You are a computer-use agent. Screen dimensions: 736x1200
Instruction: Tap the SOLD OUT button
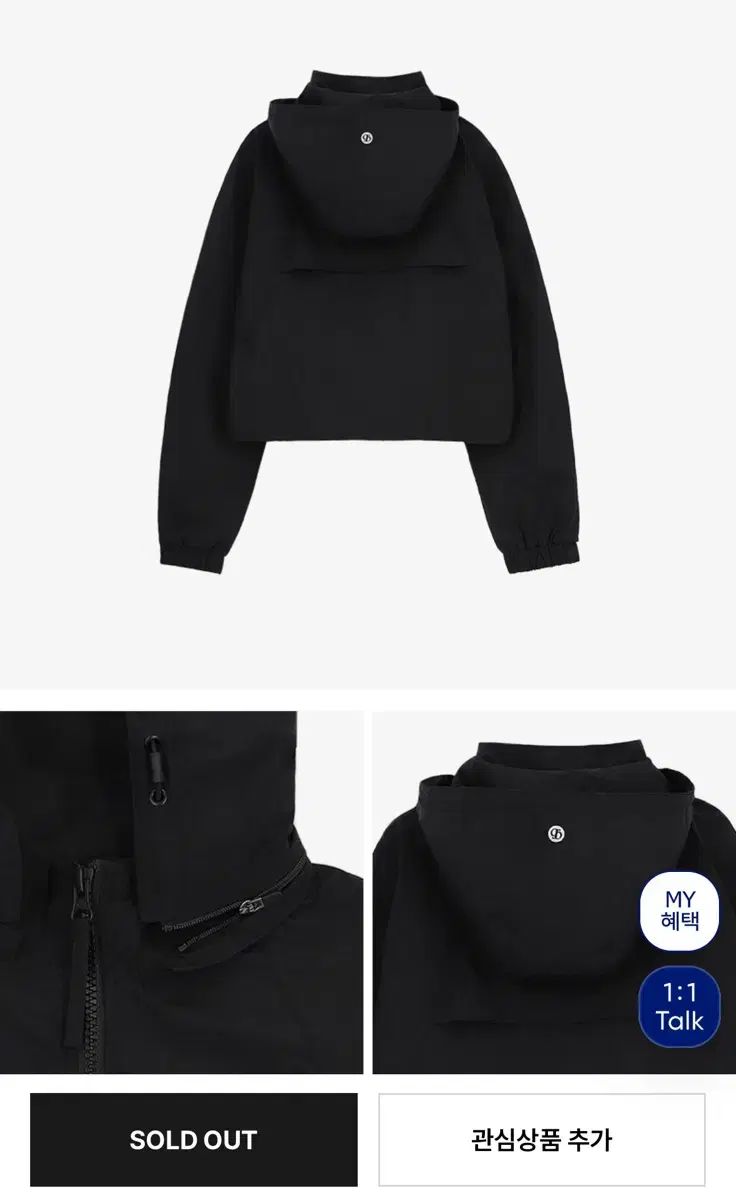click(x=193, y=1139)
